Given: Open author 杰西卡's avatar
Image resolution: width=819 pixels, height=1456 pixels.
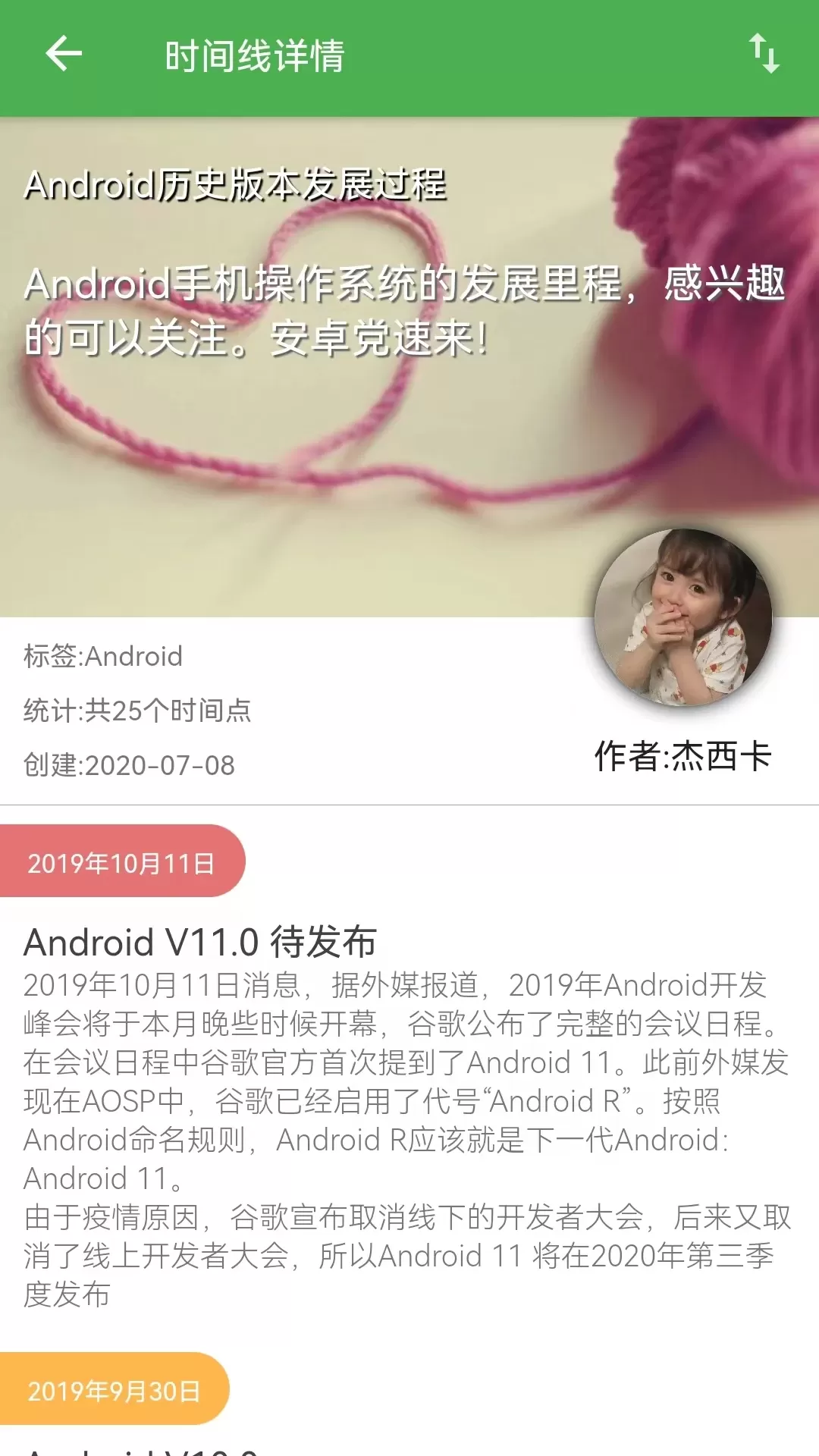Looking at the screenshot, I should [682, 617].
